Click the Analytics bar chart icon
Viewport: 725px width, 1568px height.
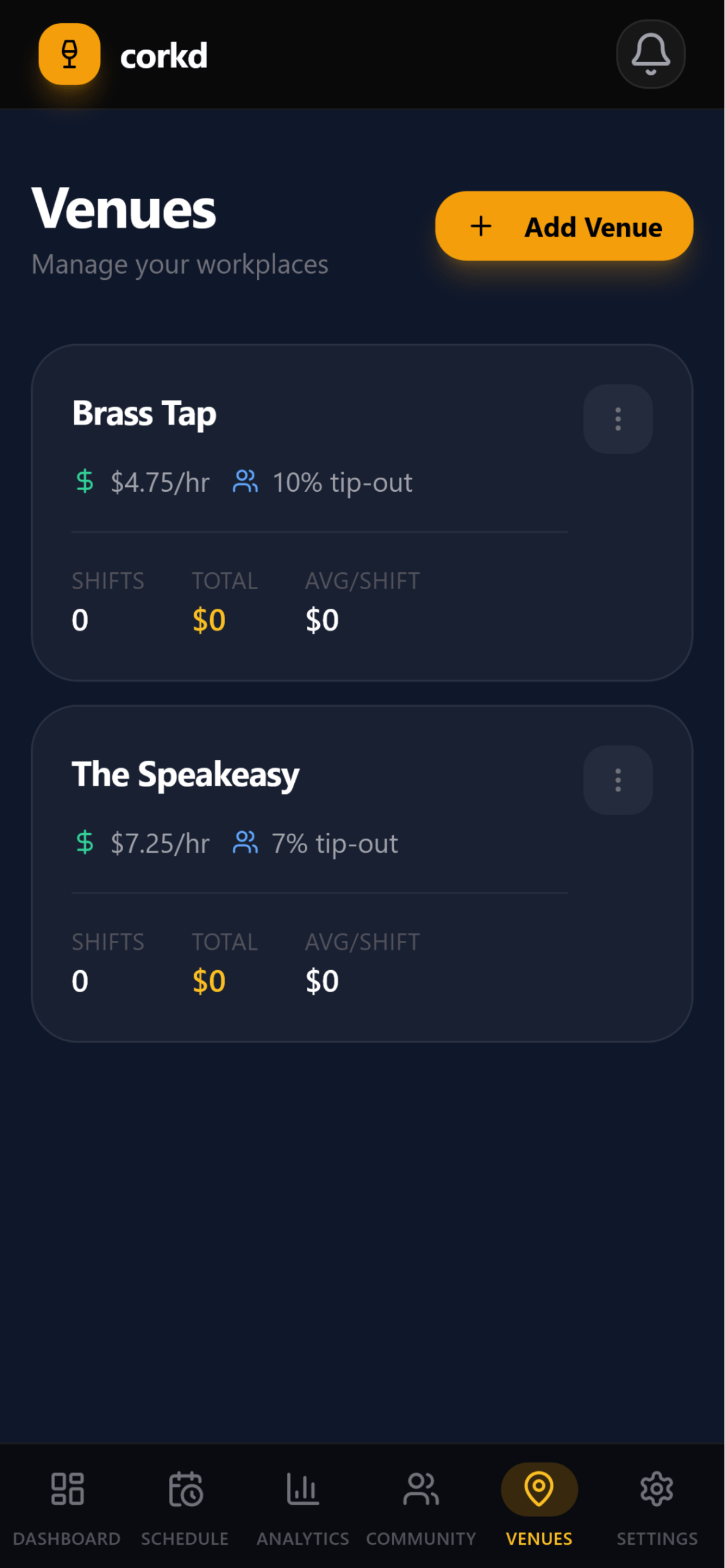click(x=303, y=1488)
